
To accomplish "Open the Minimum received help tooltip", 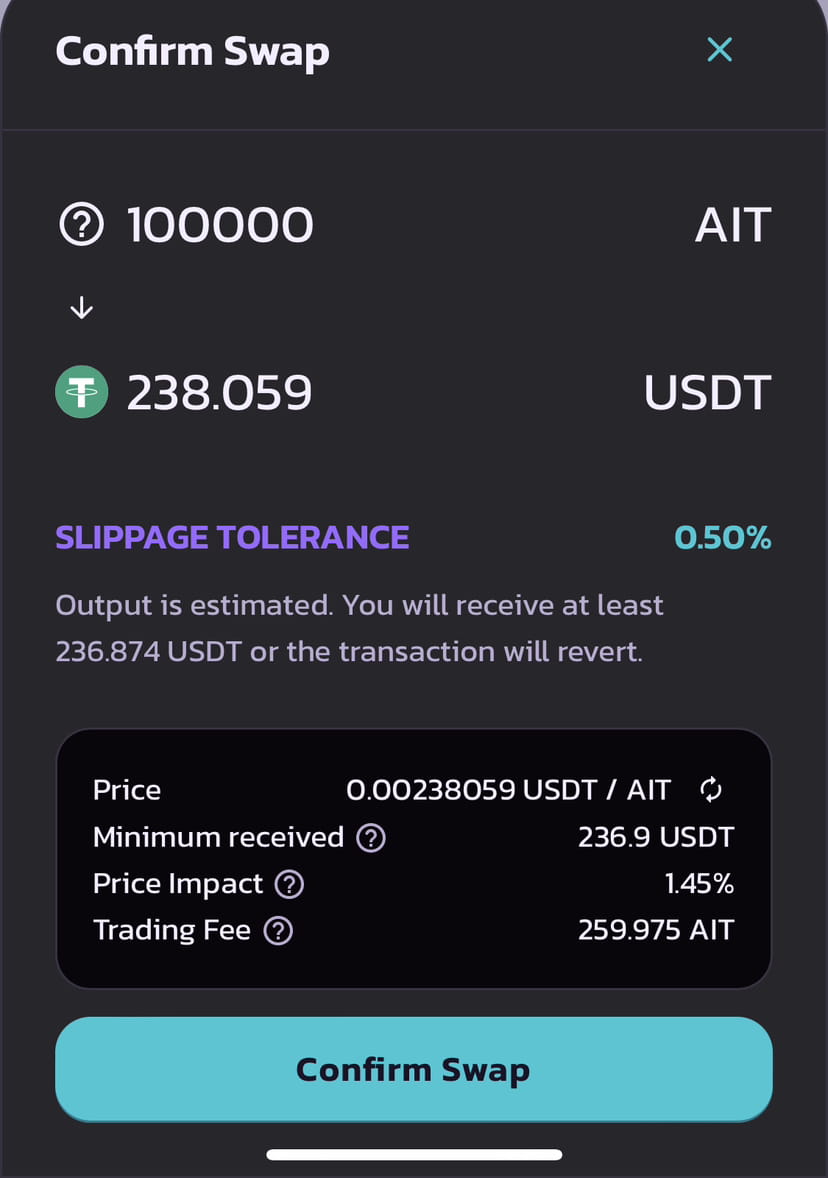I will 370,837.
